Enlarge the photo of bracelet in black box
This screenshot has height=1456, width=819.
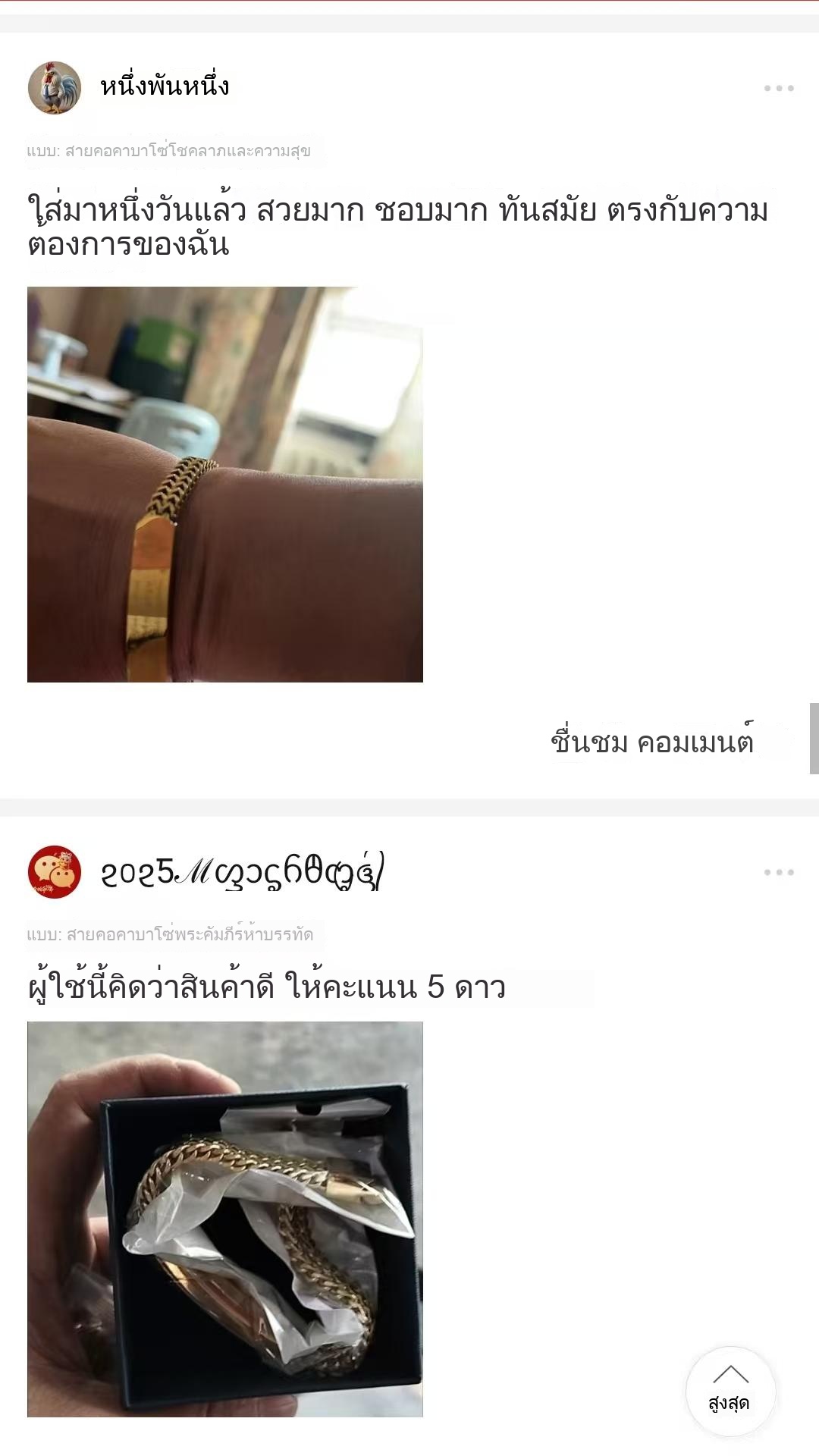point(225,1219)
